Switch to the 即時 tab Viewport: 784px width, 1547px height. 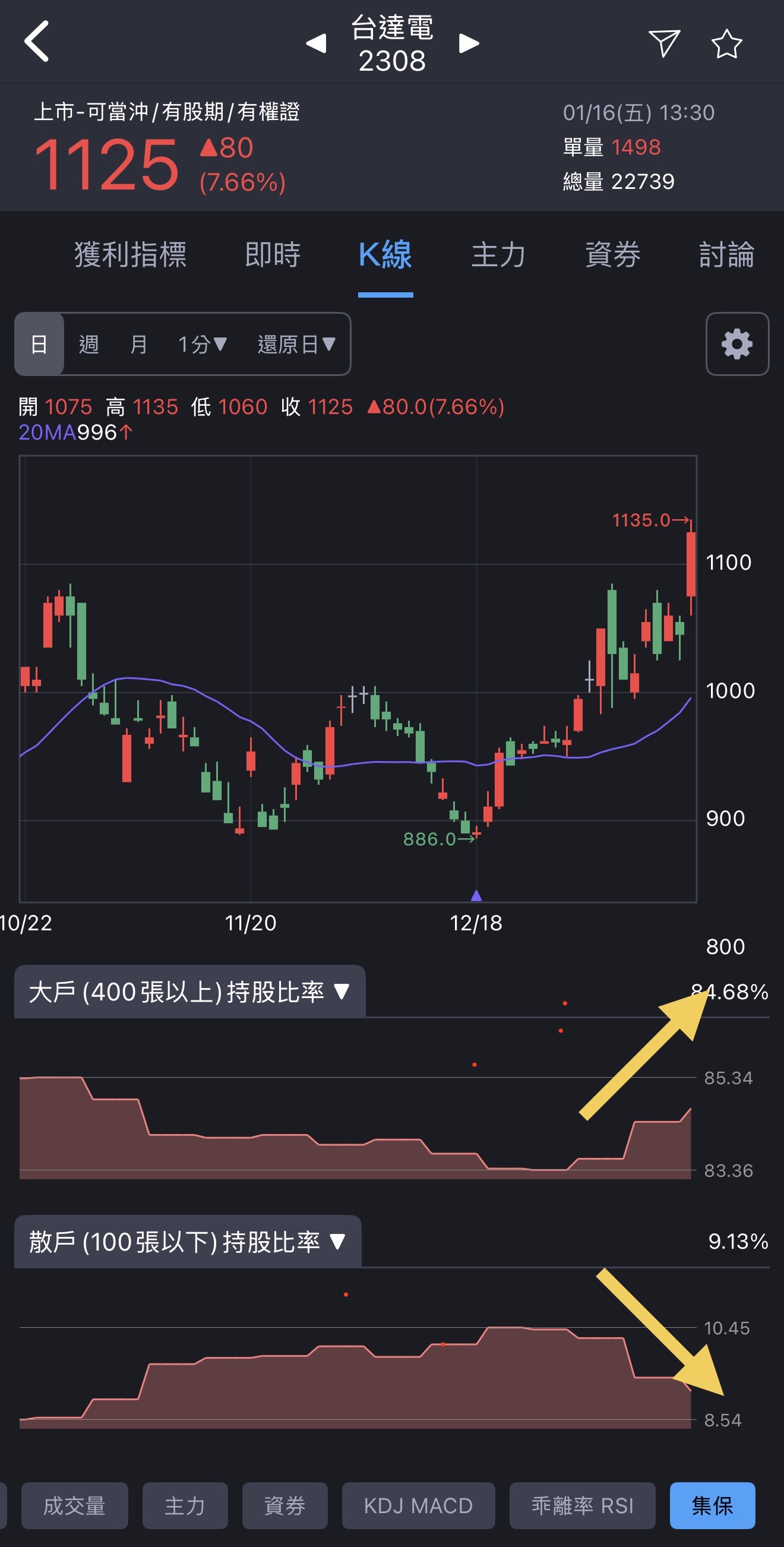(273, 255)
